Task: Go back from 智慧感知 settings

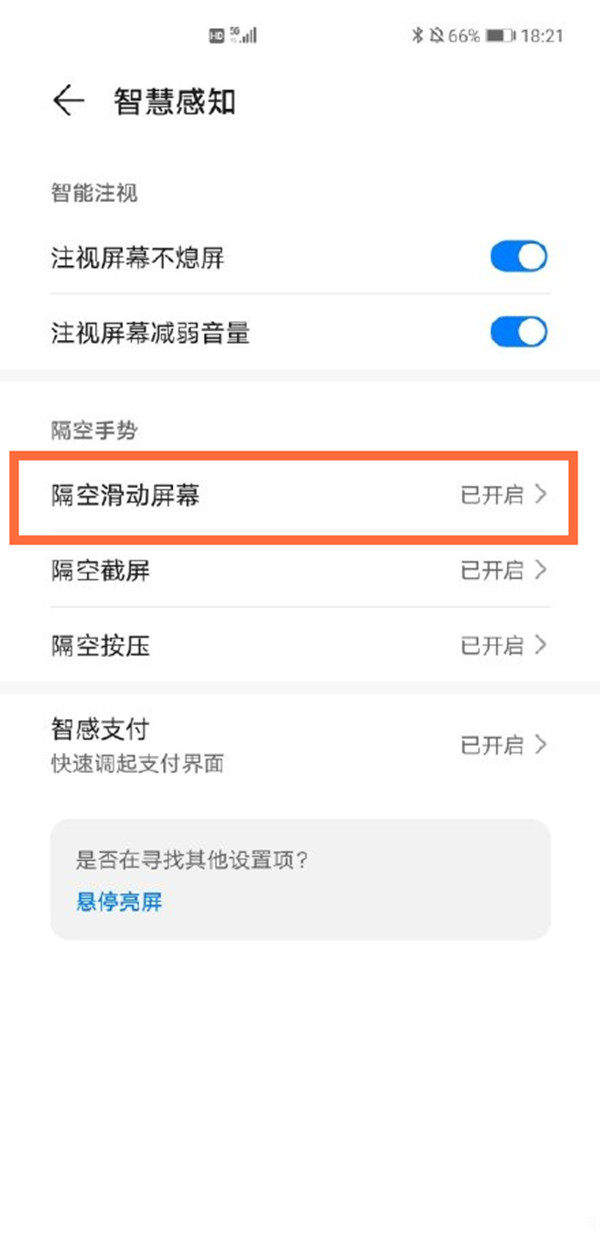Action: click(x=68, y=101)
